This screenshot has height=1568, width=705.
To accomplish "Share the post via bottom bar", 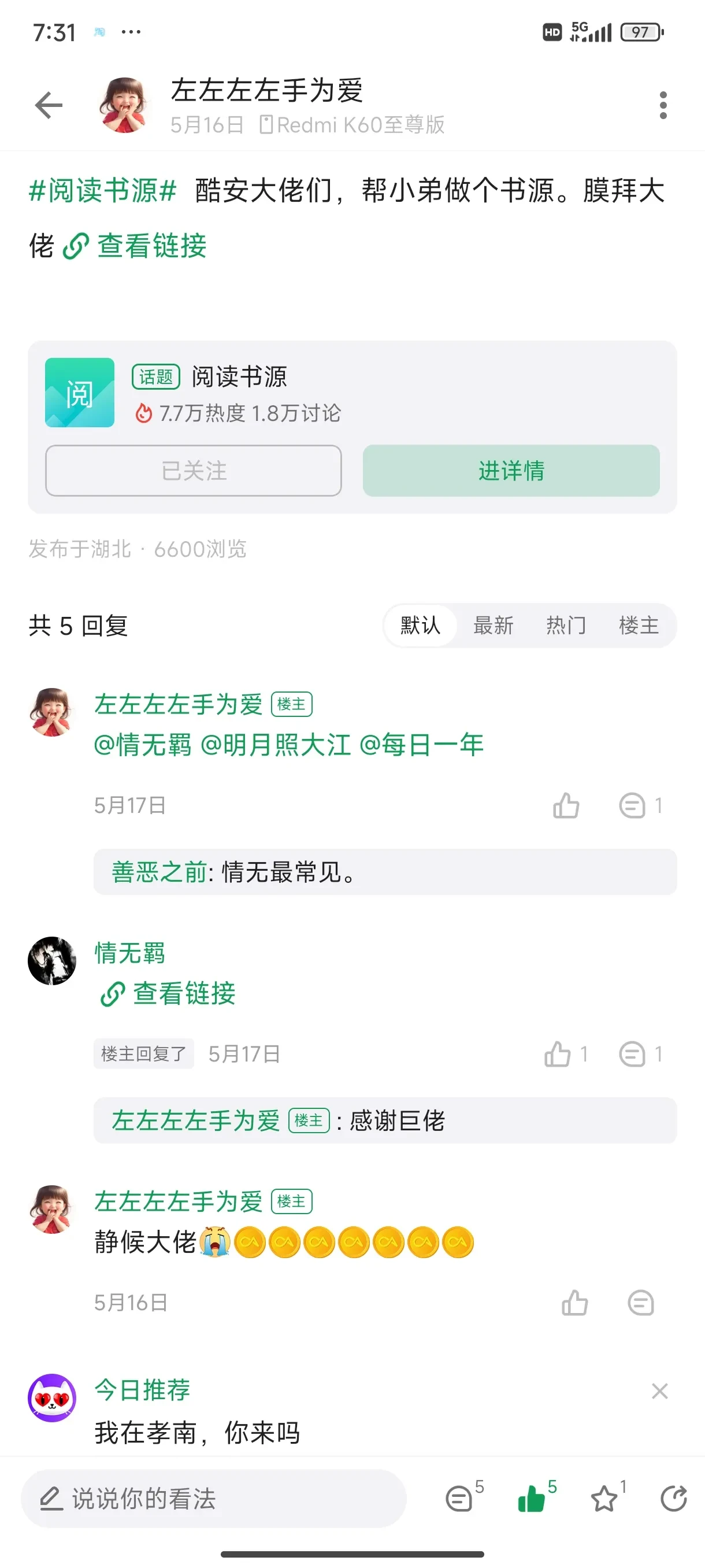I will coord(673,1498).
